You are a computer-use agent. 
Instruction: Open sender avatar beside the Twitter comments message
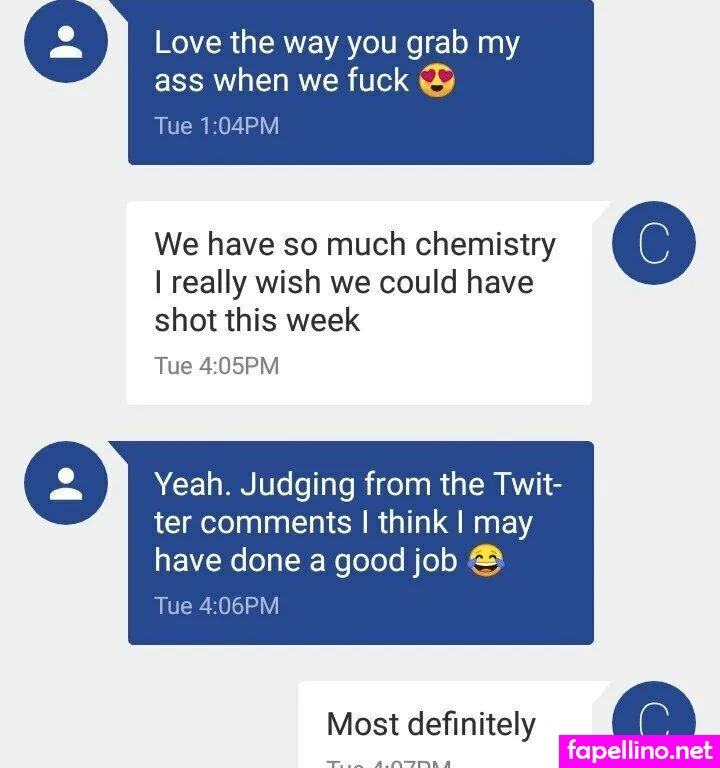66,483
